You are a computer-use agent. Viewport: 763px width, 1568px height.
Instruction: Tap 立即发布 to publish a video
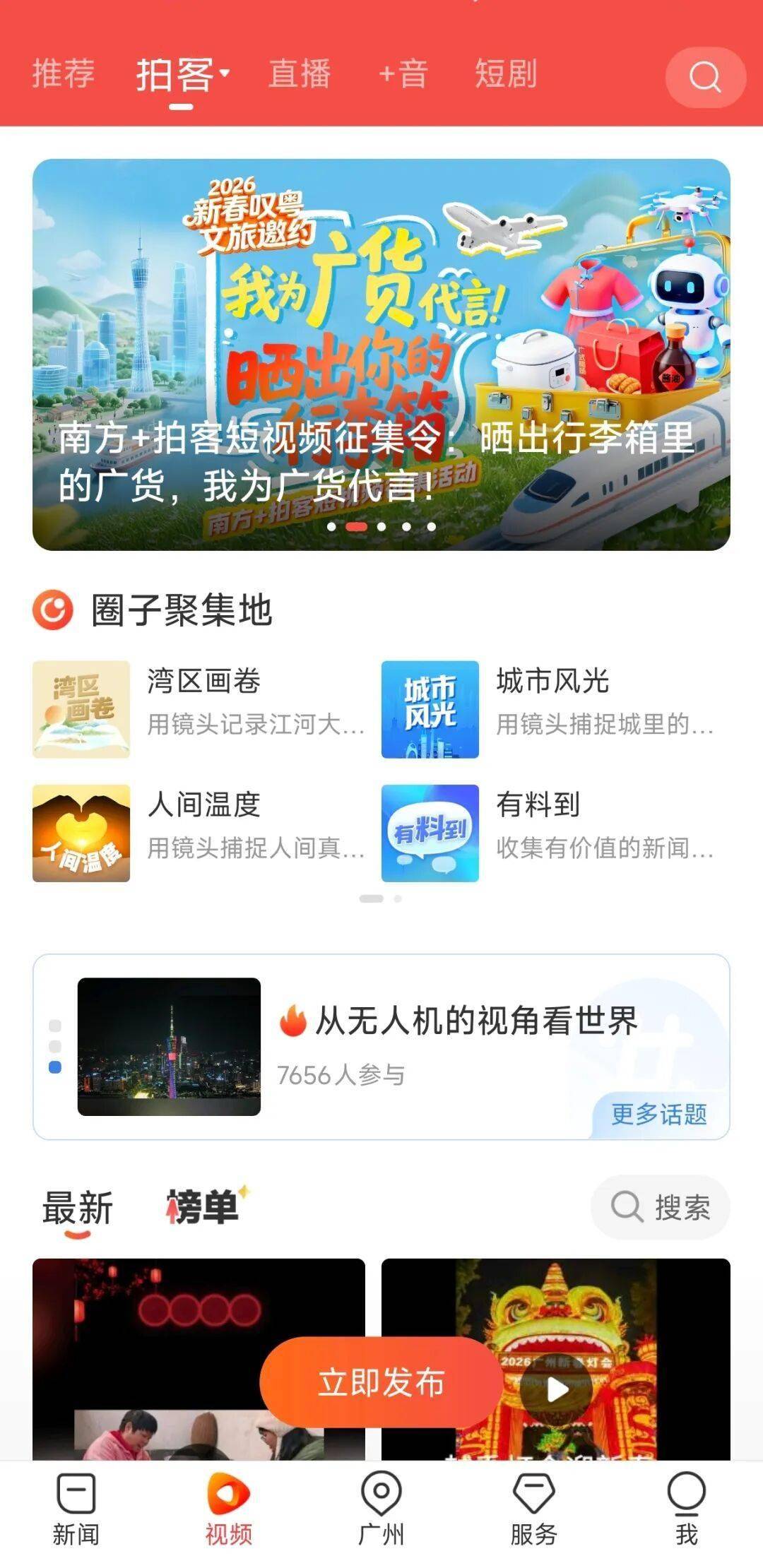381,1382
